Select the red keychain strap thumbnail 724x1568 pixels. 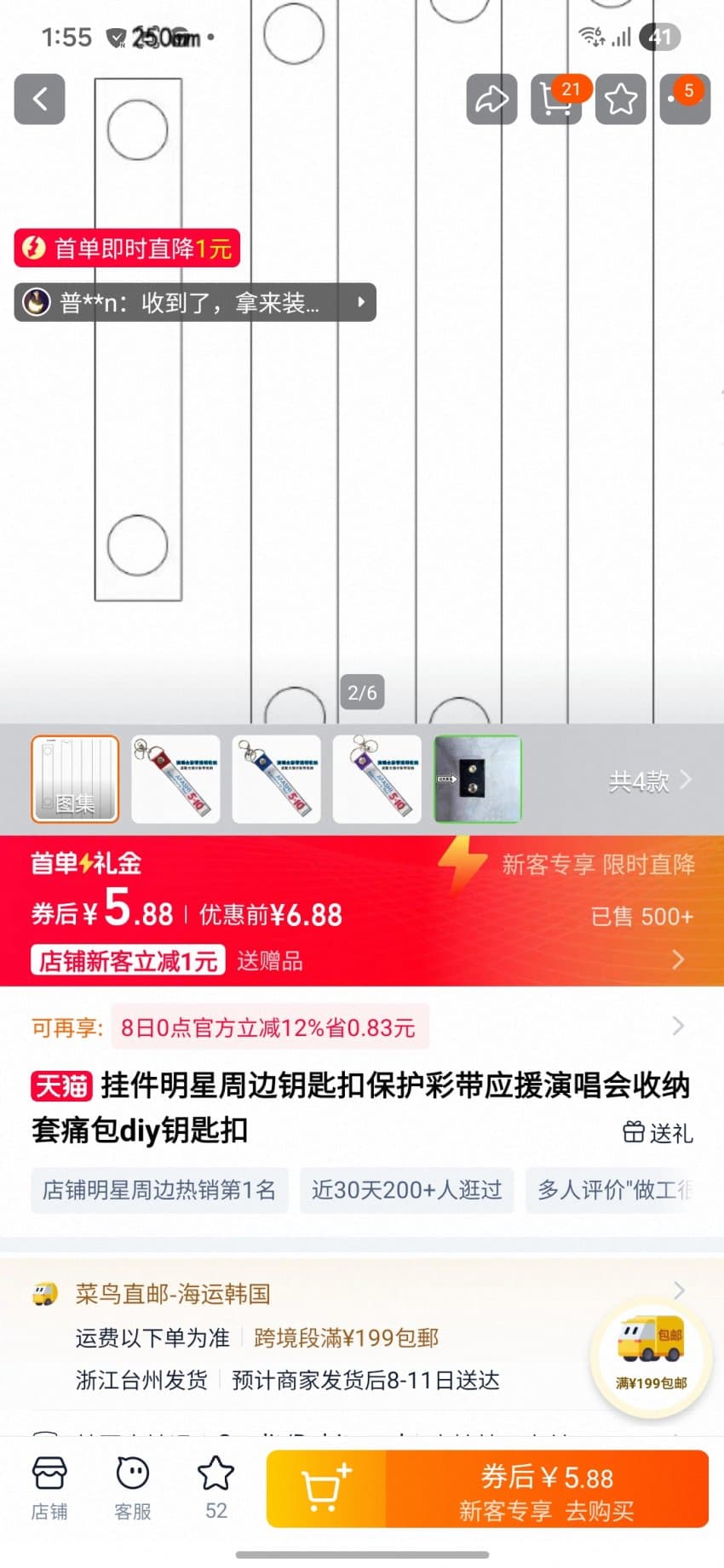[175, 779]
